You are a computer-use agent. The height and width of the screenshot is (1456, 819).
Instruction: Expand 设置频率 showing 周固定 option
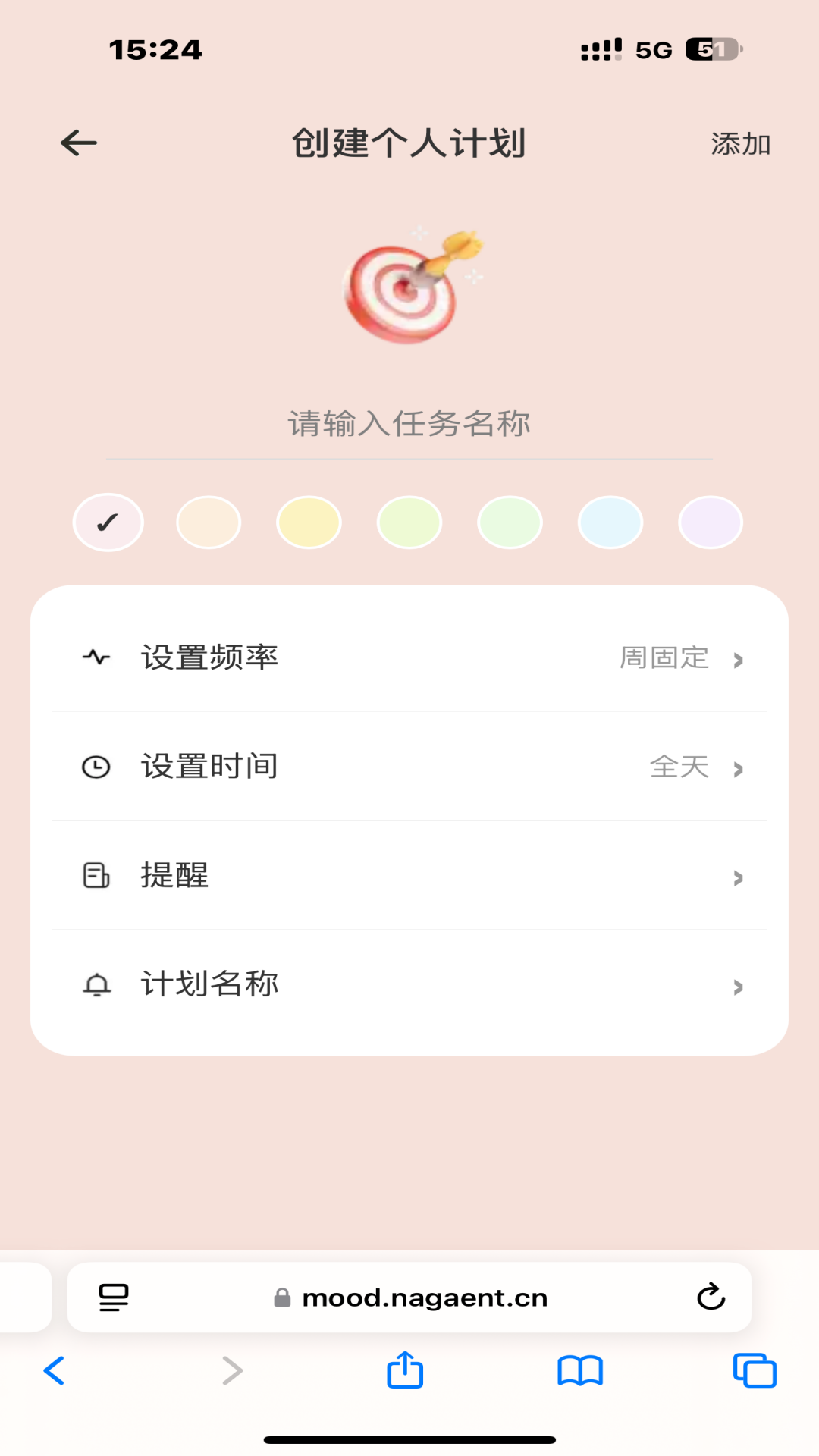click(x=409, y=658)
